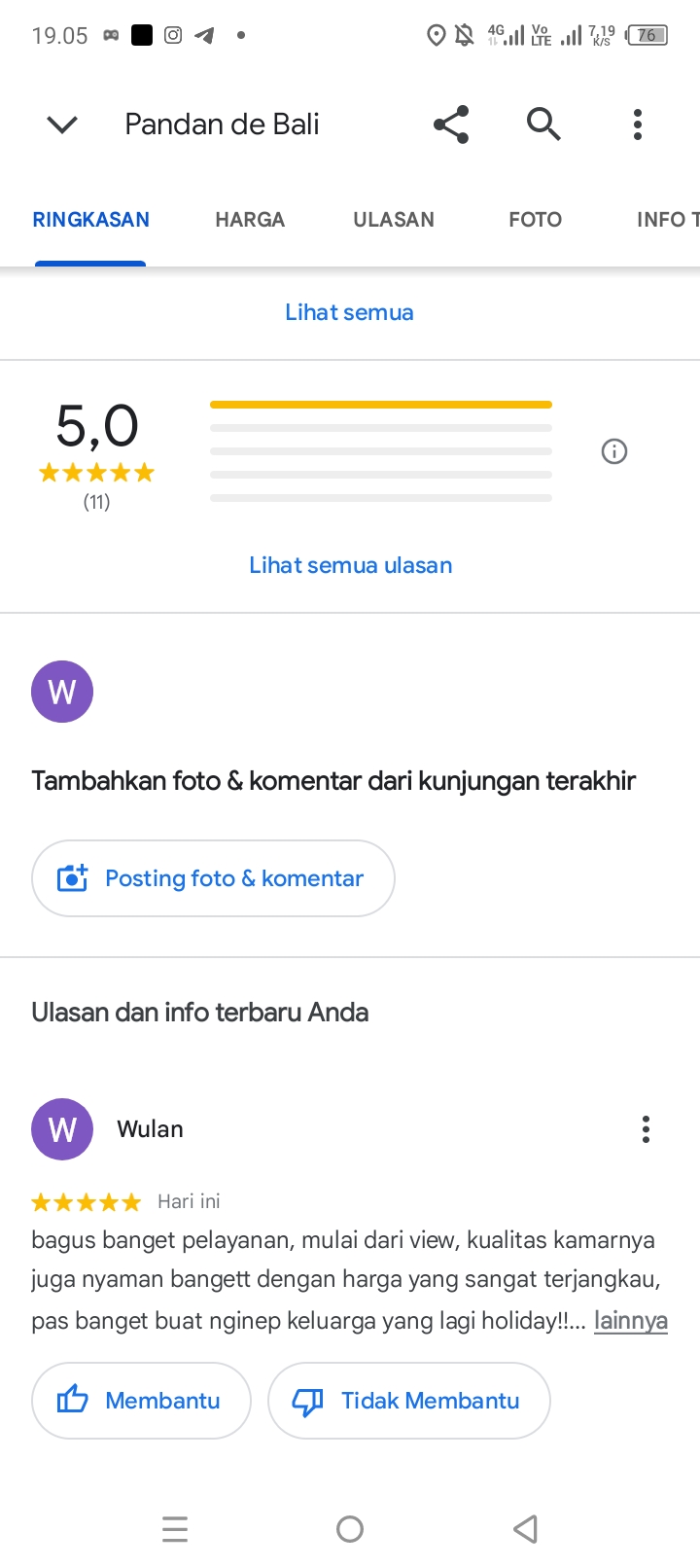The height and width of the screenshot is (1568, 700).
Task: Collapse the Pandan de Bali panel
Action: point(62,125)
